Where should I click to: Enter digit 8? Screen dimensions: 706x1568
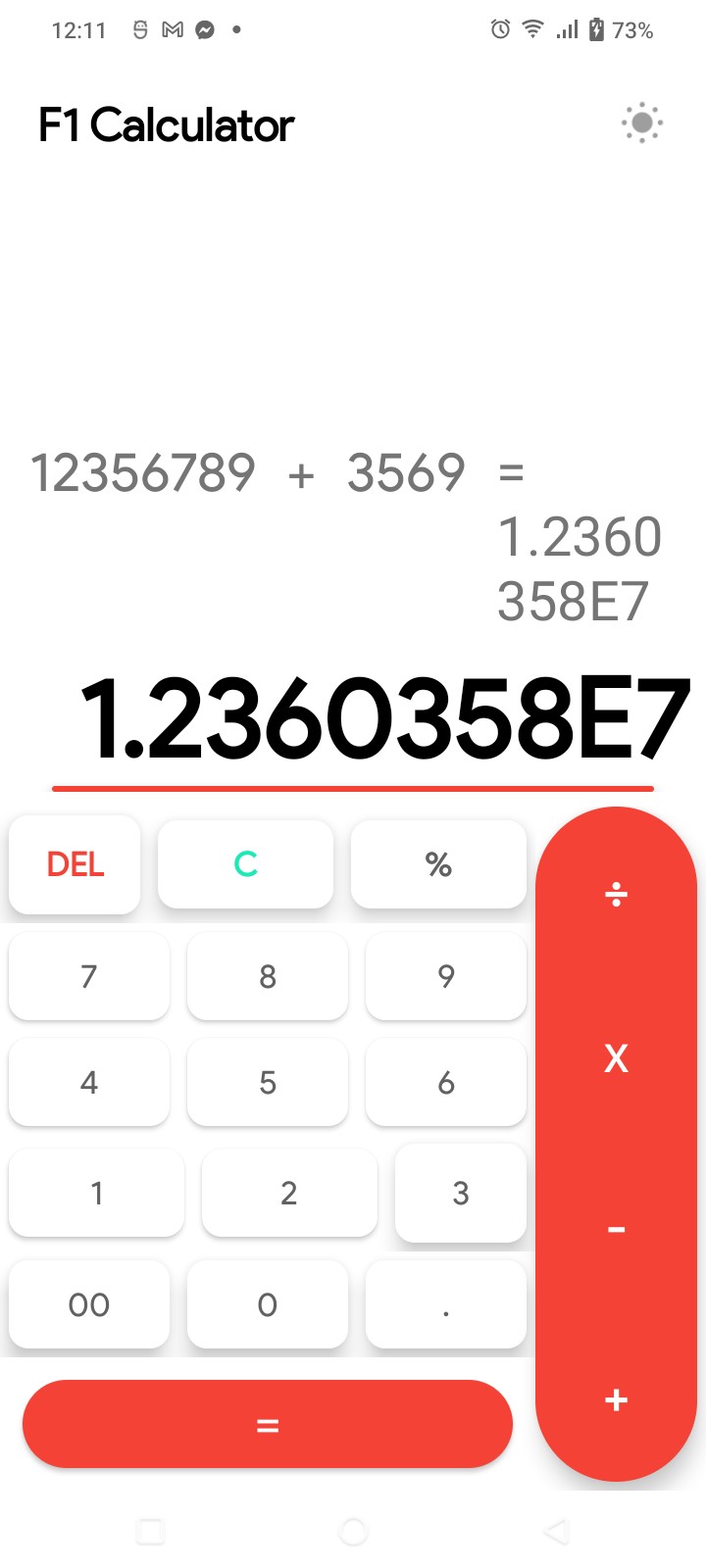coord(268,976)
